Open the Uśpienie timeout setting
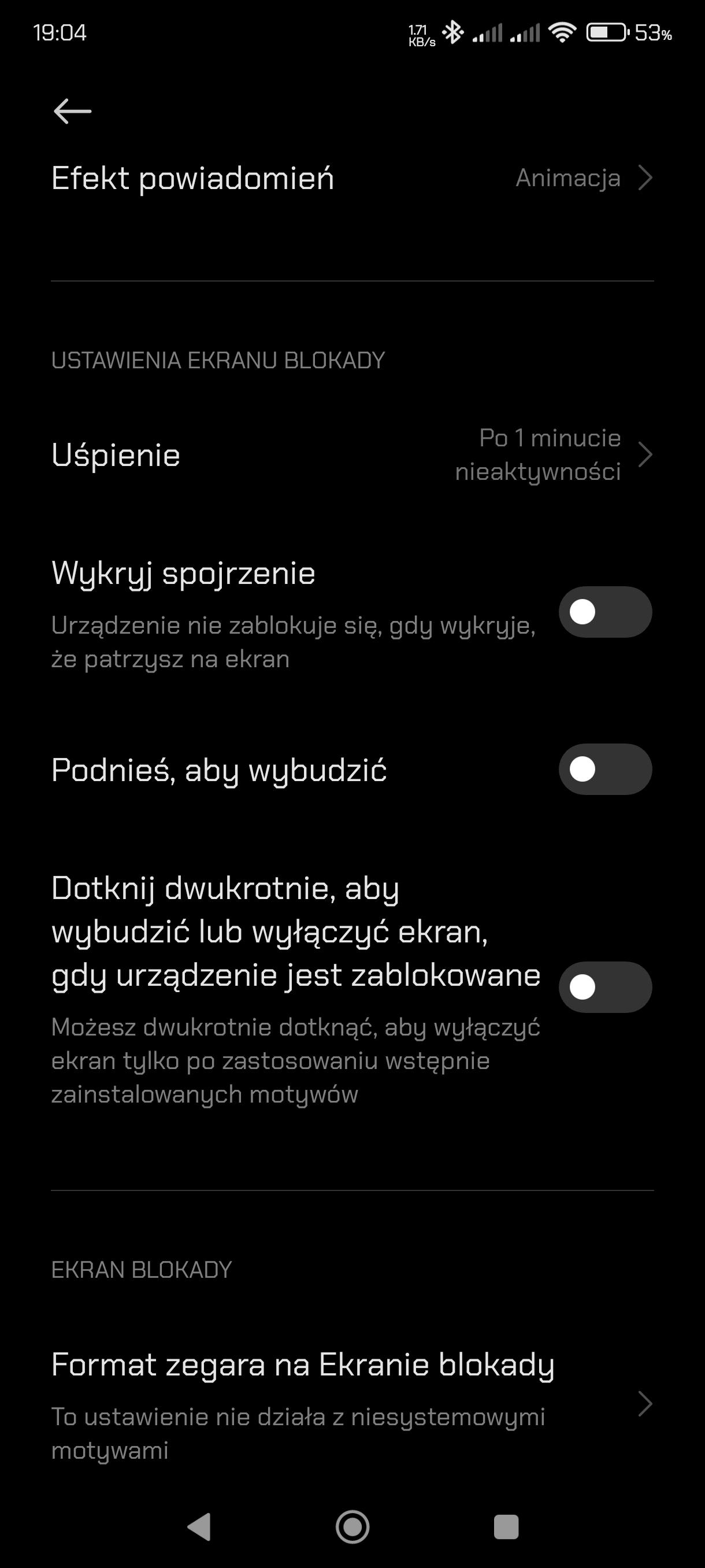 (x=352, y=454)
